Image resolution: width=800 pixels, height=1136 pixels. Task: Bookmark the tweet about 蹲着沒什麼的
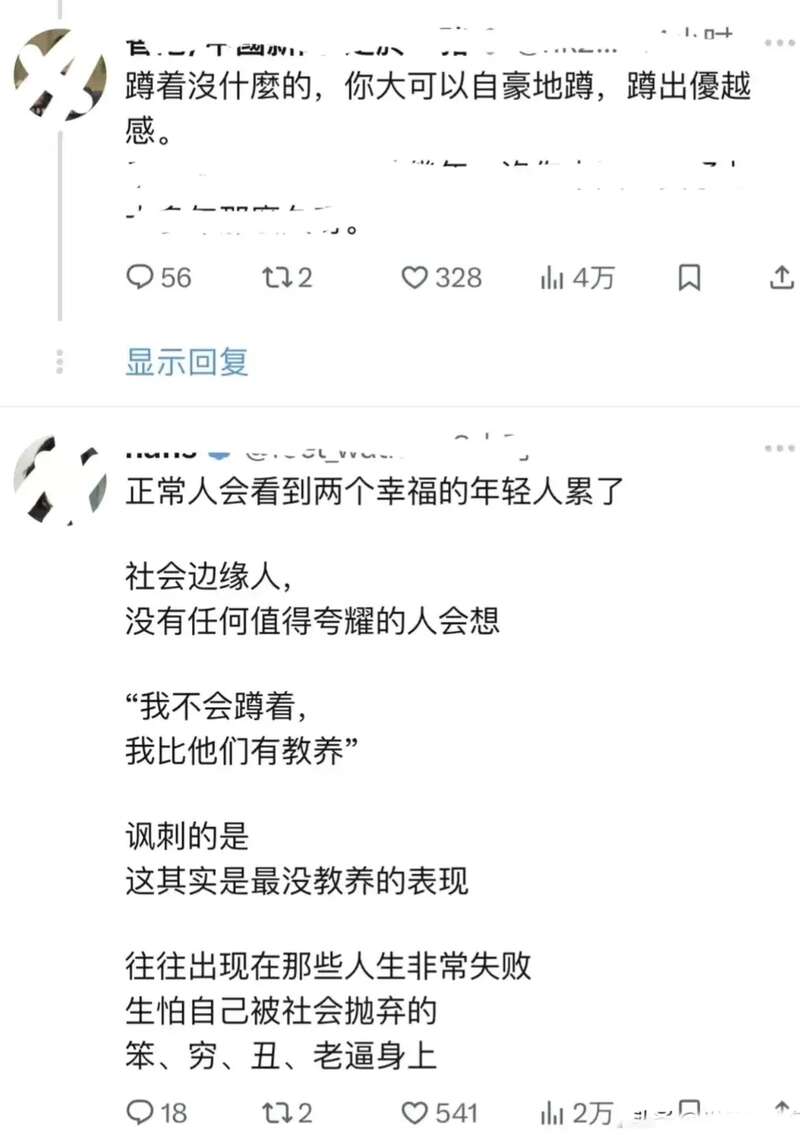[x=689, y=277]
